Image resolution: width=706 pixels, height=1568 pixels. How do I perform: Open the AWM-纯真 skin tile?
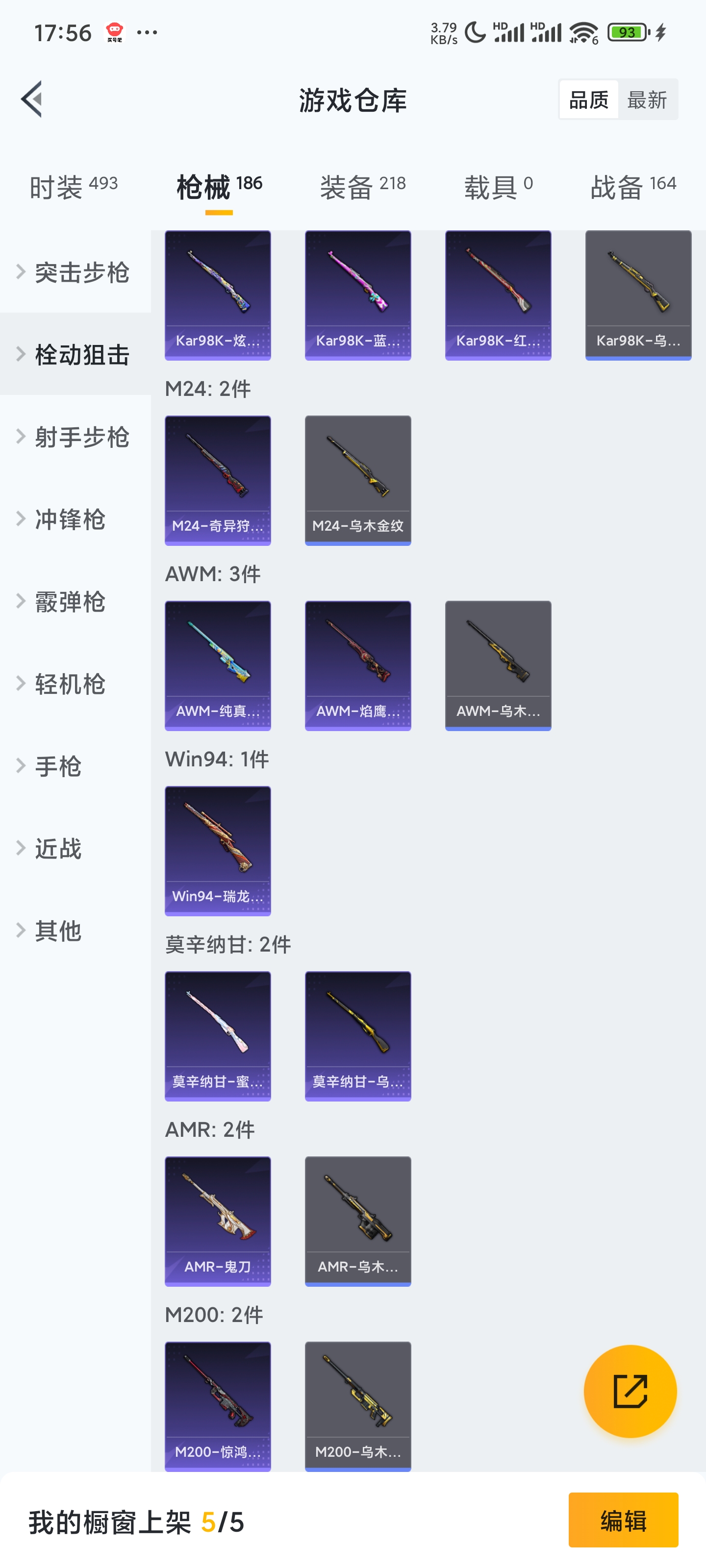(218, 665)
